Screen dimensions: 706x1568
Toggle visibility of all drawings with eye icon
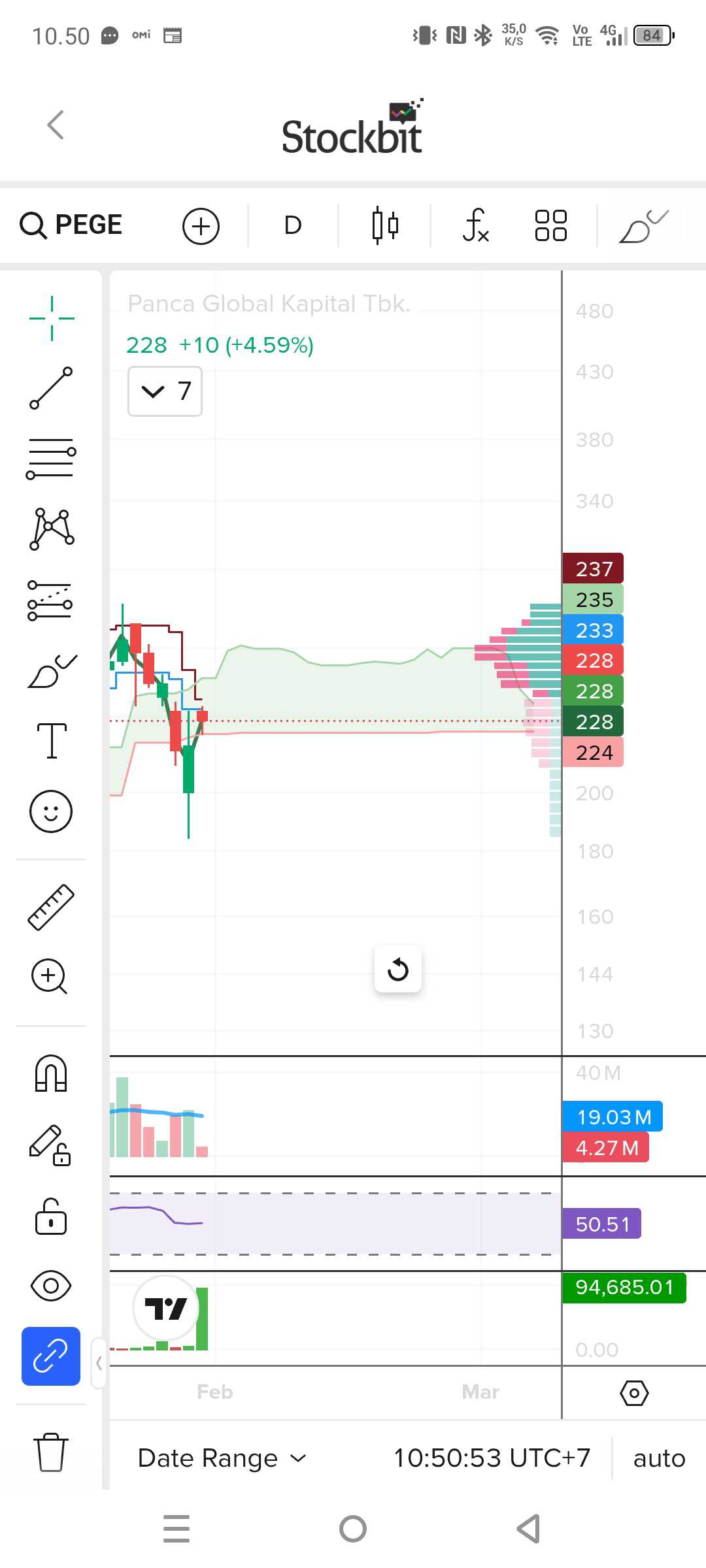tap(51, 1286)
